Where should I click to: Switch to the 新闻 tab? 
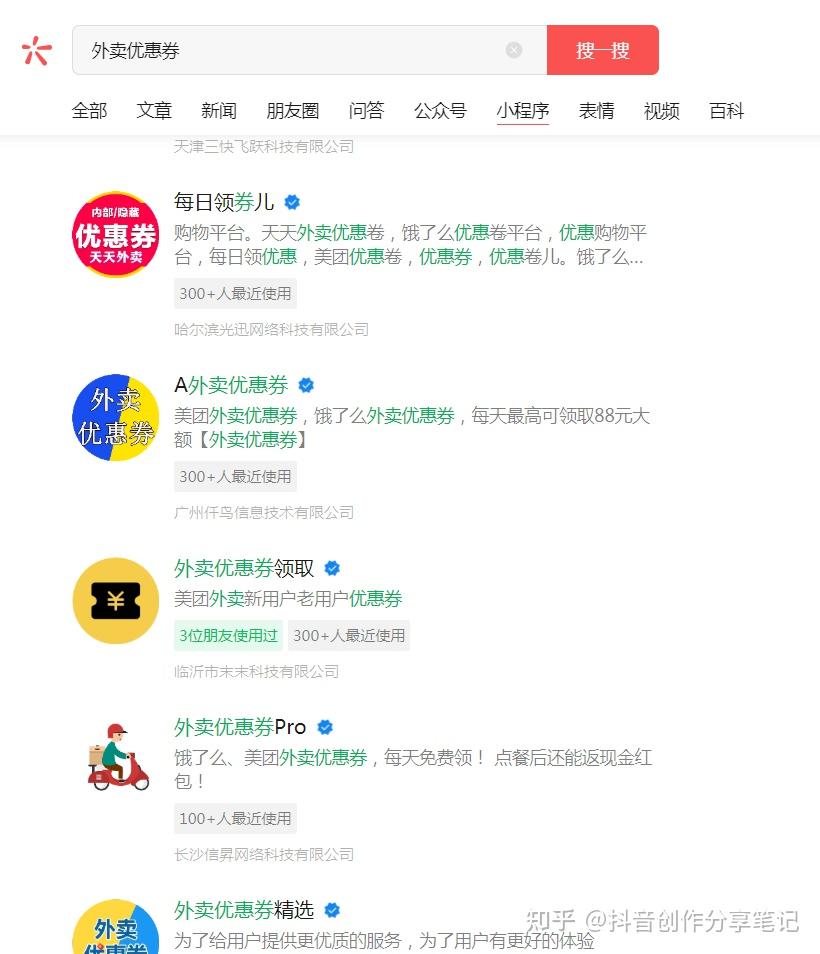219,111
